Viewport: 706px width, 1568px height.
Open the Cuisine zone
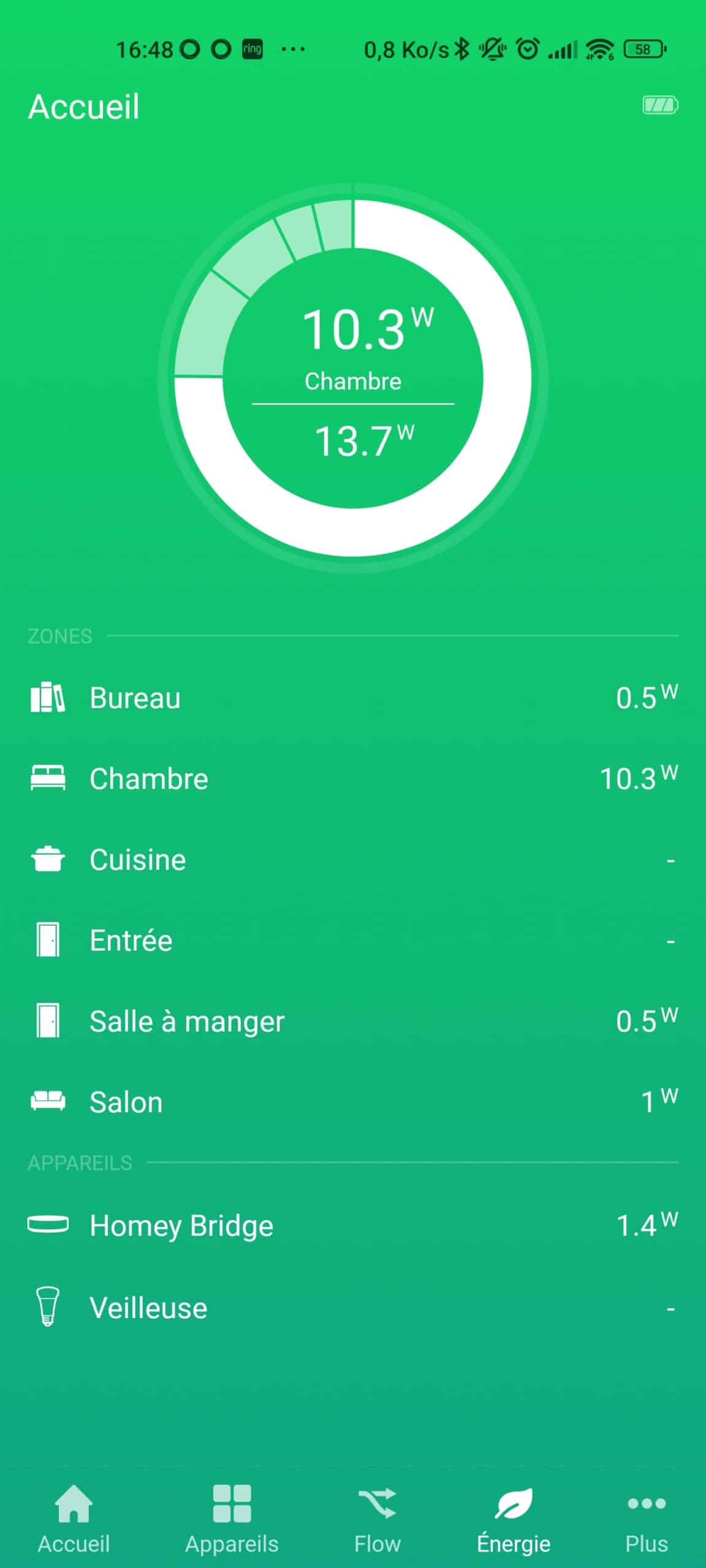pos(353,860)
